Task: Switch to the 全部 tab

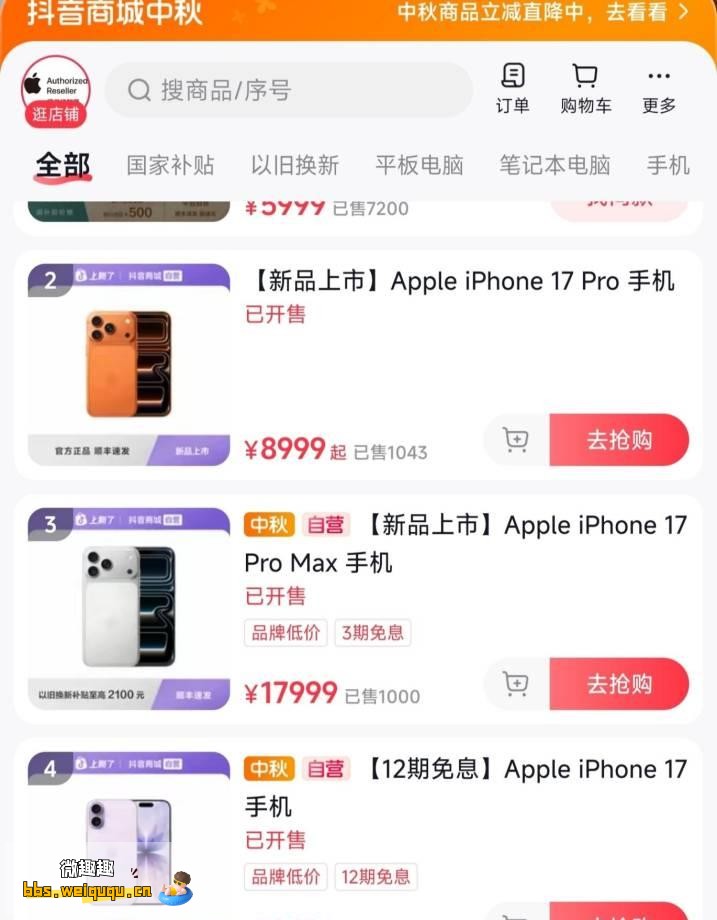Action: point(63,165)
